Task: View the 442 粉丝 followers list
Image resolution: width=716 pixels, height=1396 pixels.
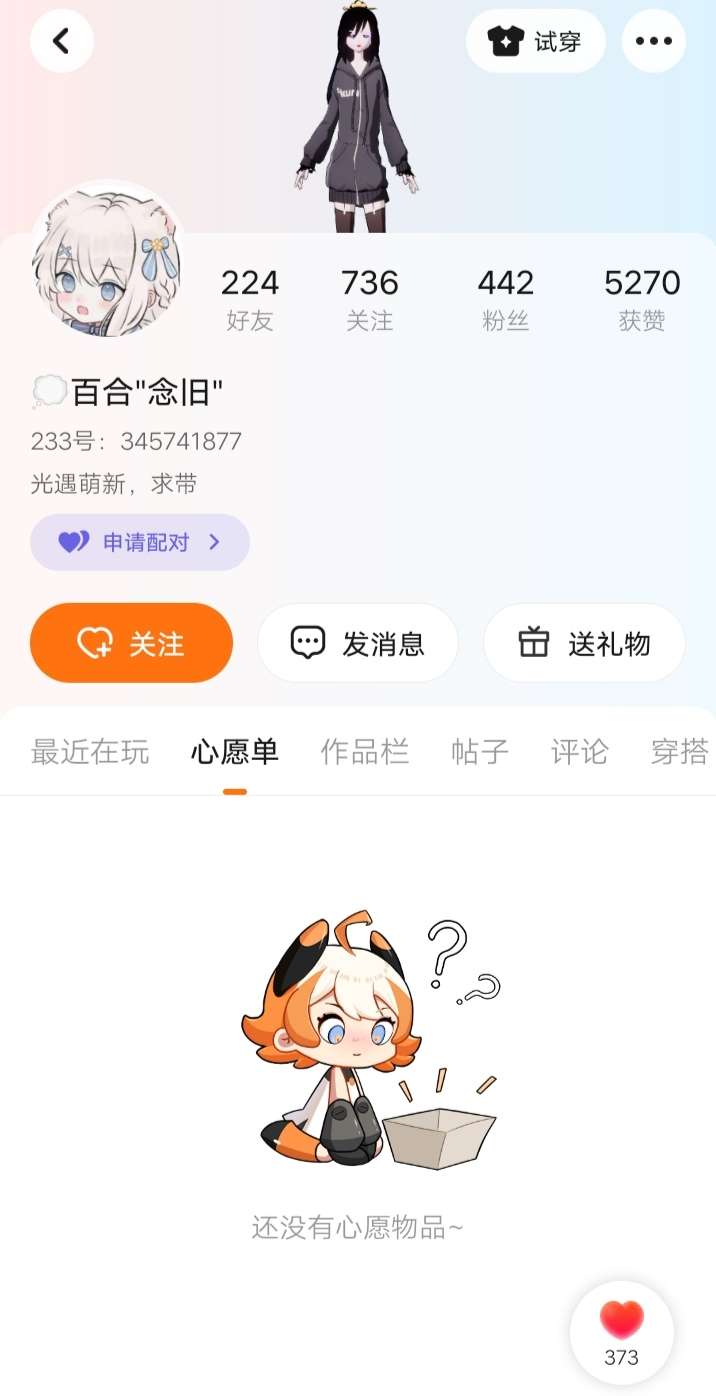Action: [x=505, y=297]
